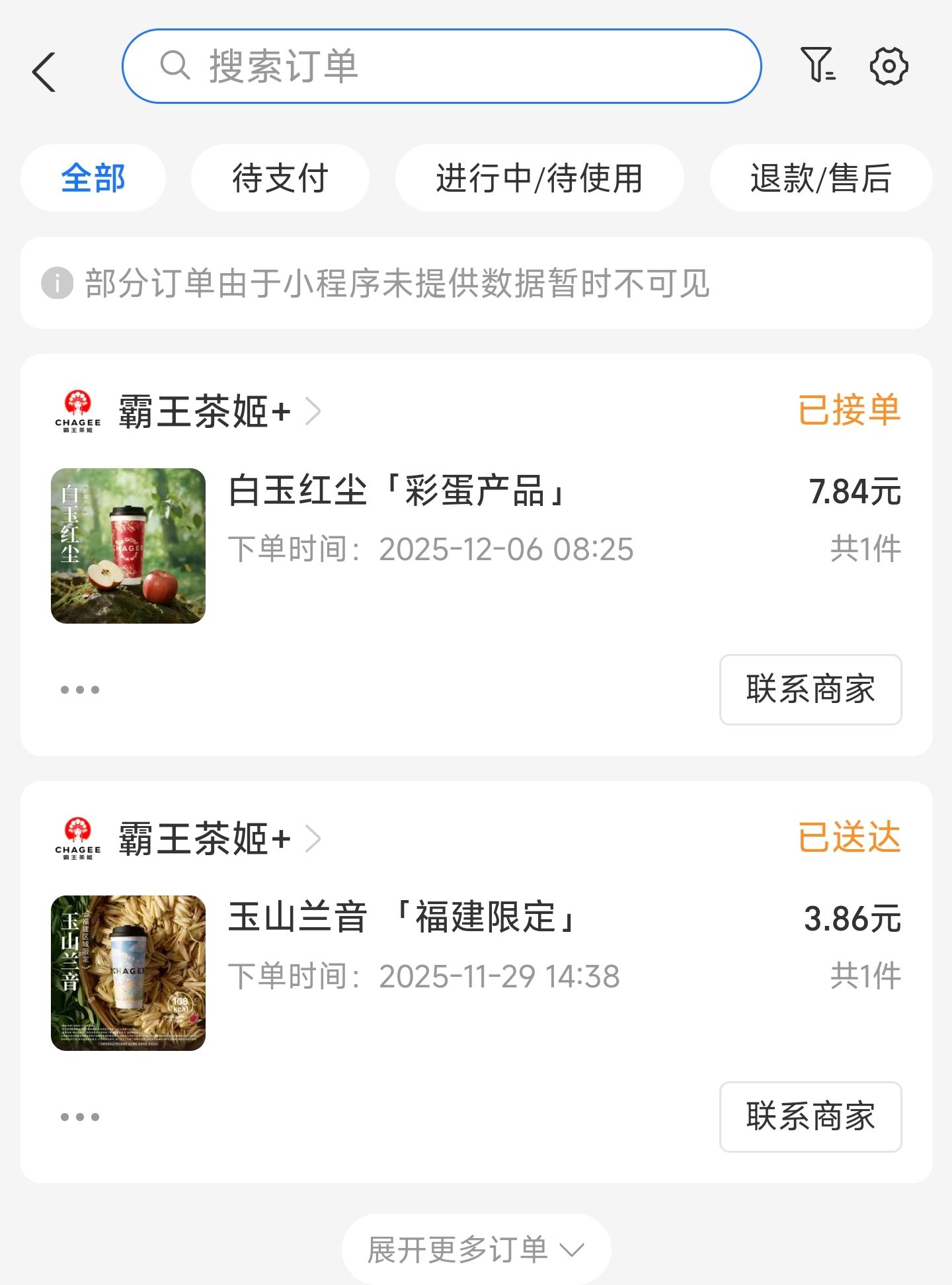Open more options for the 白玉红尘 order

80,690
